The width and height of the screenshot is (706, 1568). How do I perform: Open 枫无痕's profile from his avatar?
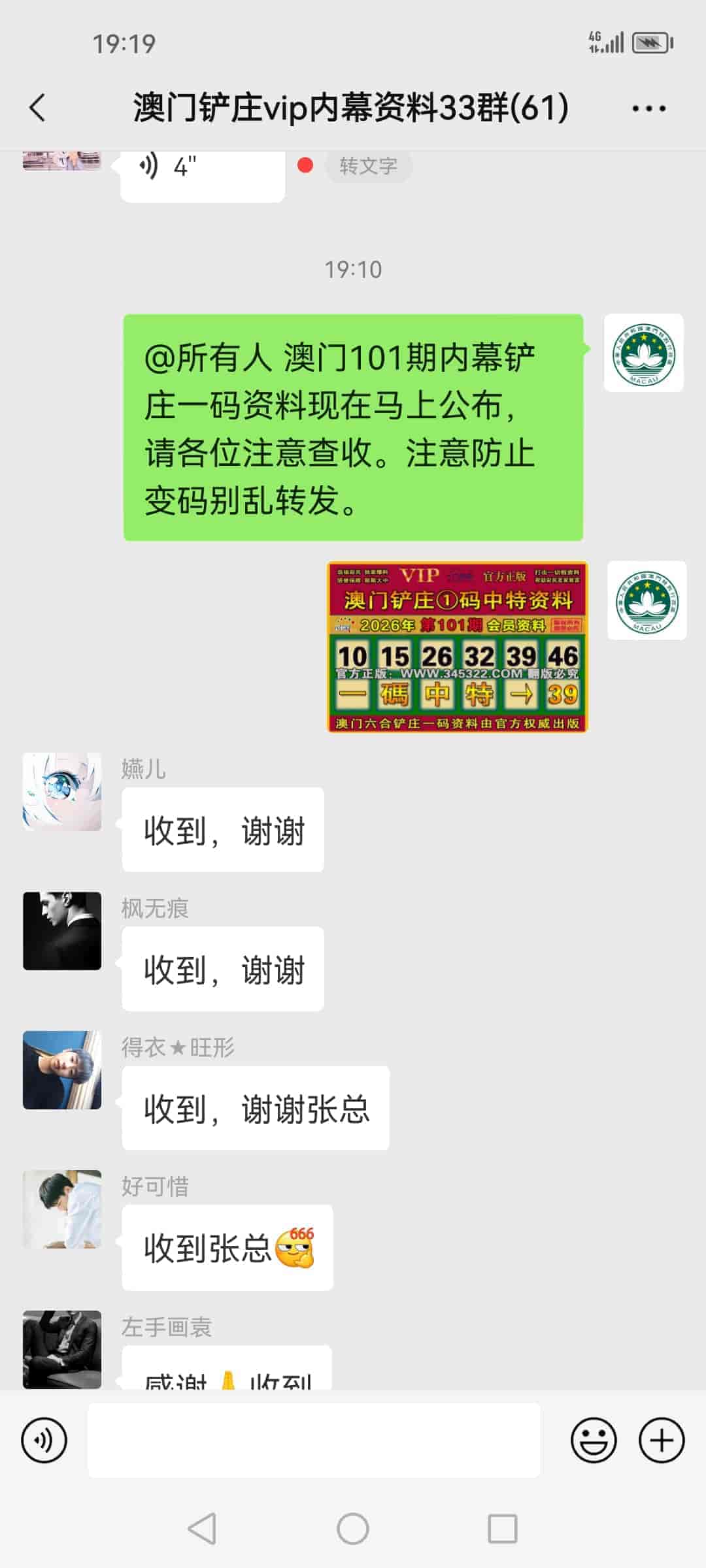[61, 930]
